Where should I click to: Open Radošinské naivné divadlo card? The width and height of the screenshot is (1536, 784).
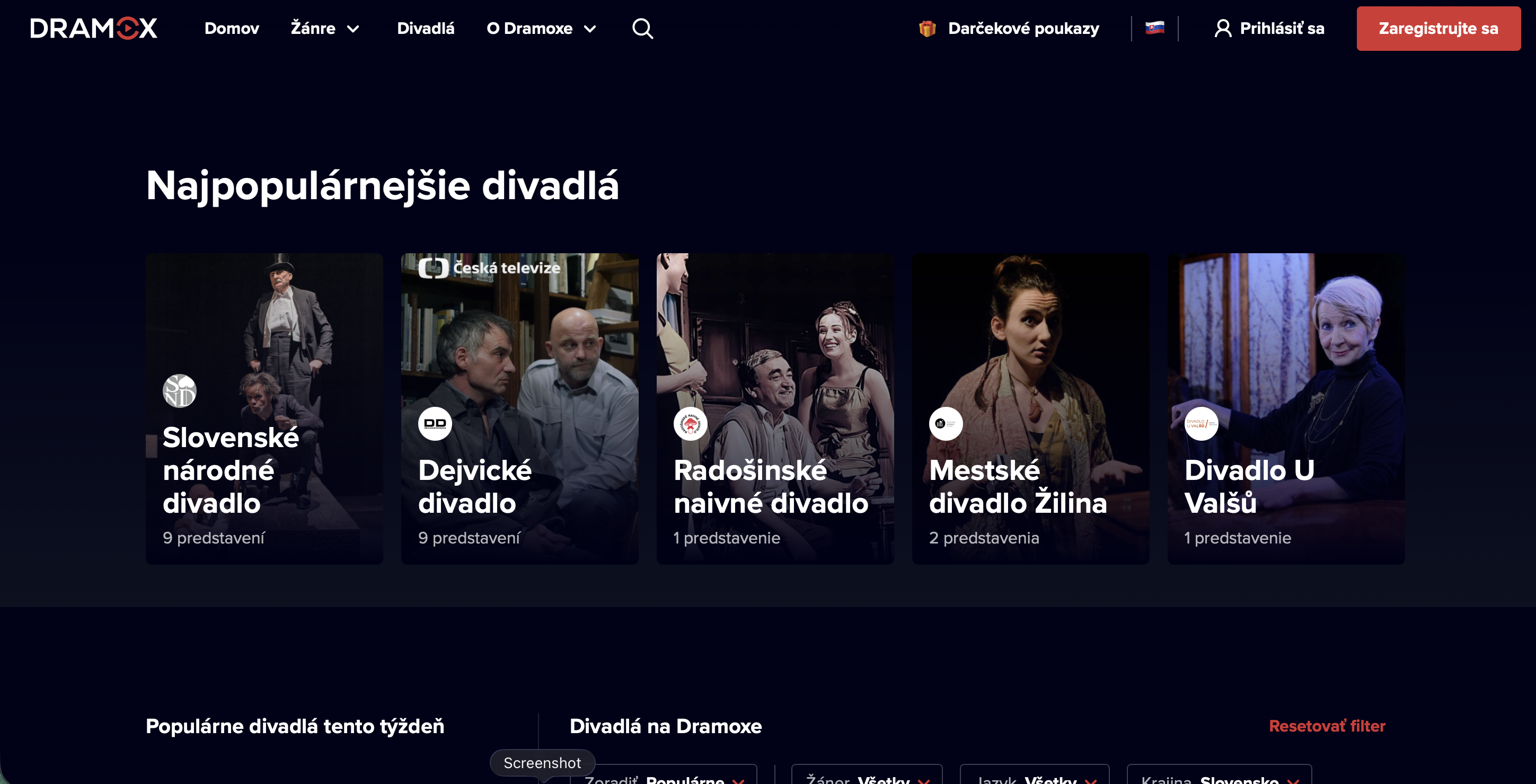pyautogui.click(x=774, y=408)
